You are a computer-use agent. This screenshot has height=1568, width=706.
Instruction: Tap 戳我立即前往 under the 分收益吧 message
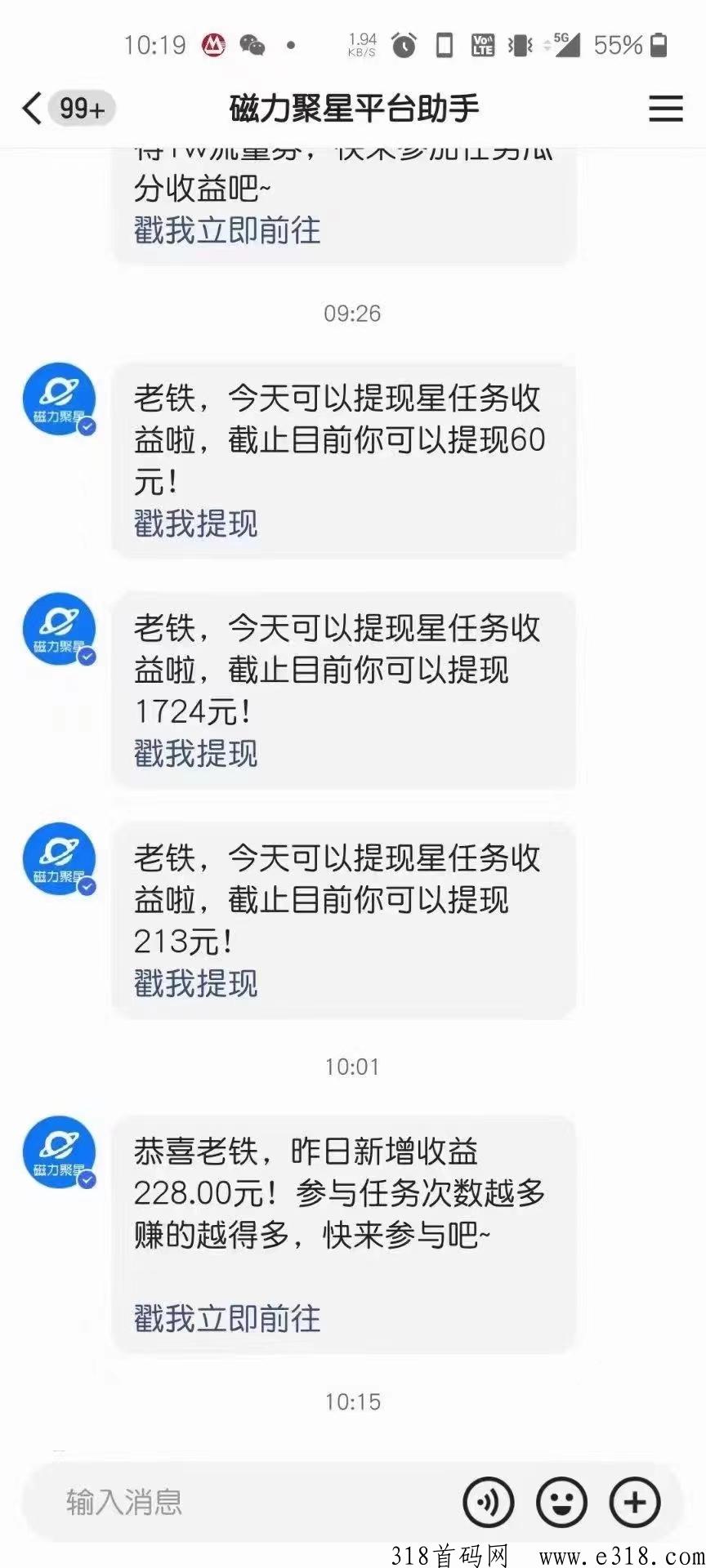[x=227, y=230]
